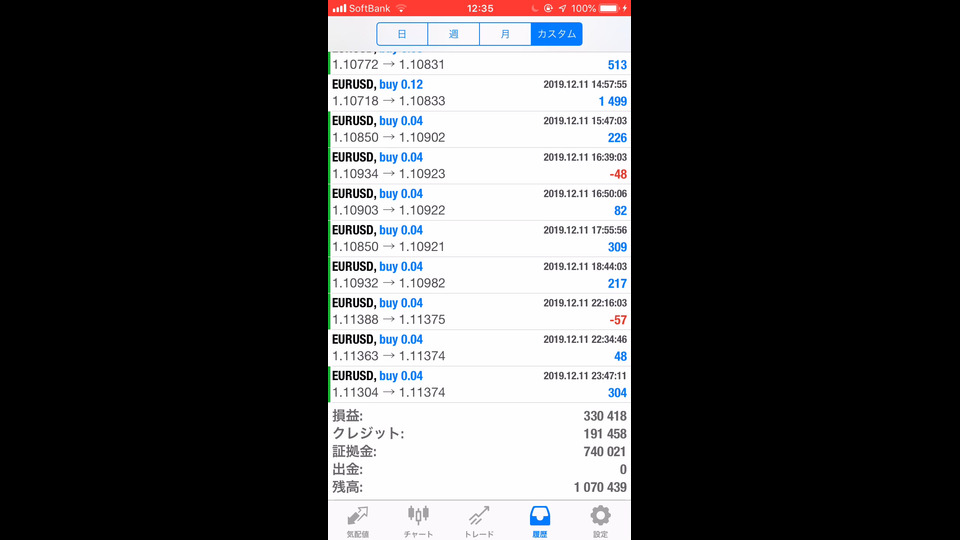Select the 週 (week) period filter
The height and width of the screenshot is (540, 960).
(x=453, y=34)
